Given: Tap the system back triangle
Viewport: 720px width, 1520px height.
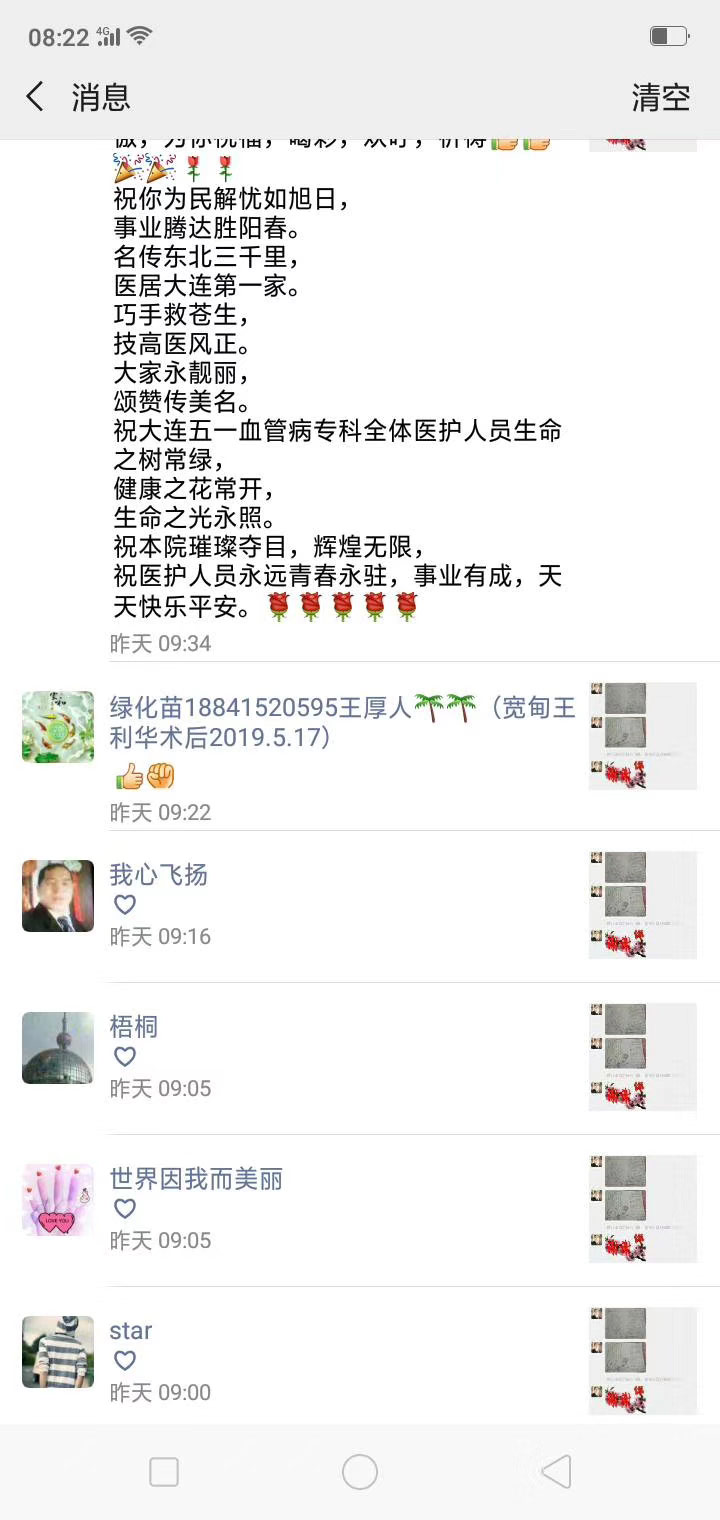Looking at the screenshot, I should click(556, 1472).
